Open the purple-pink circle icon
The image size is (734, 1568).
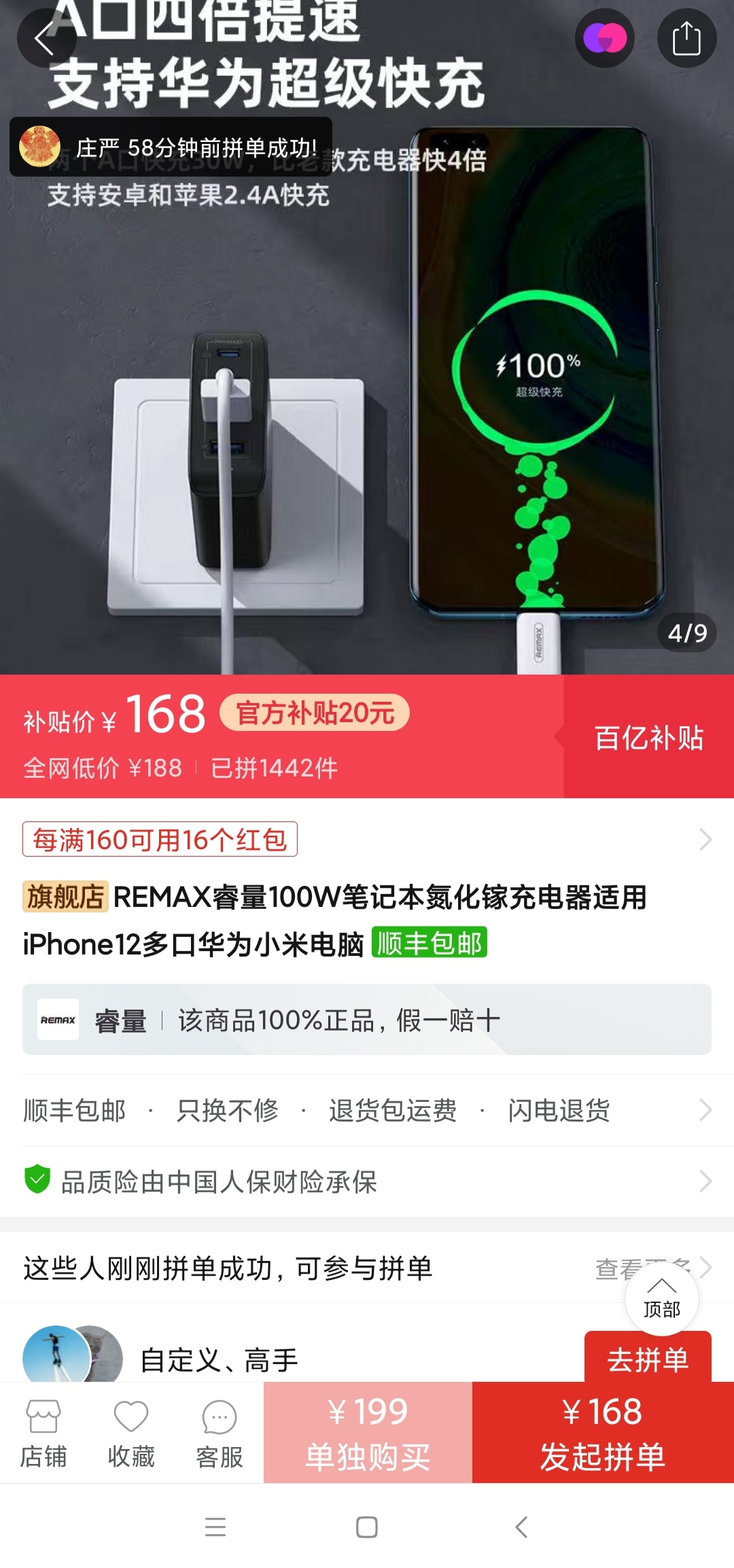605,38
